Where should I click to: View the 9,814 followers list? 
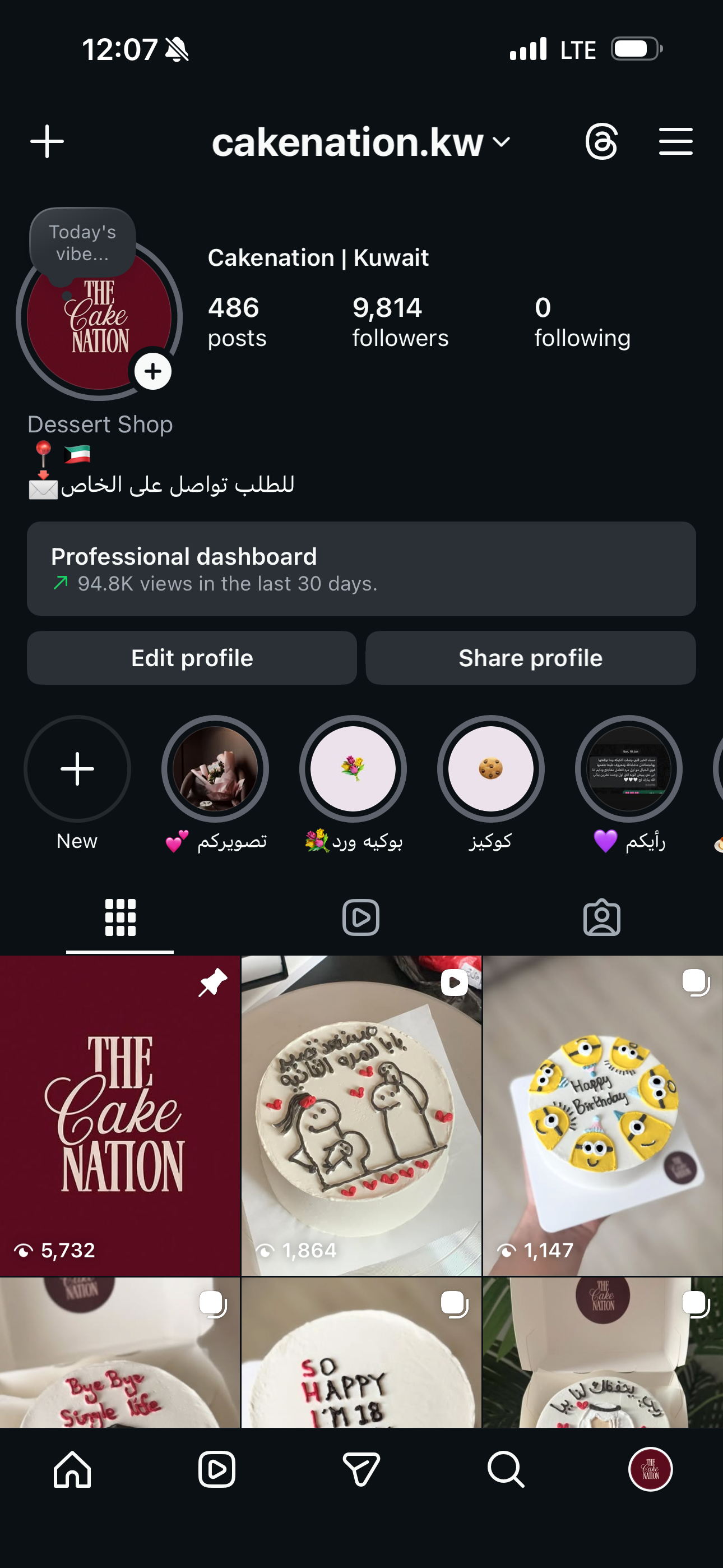point(400,322)
